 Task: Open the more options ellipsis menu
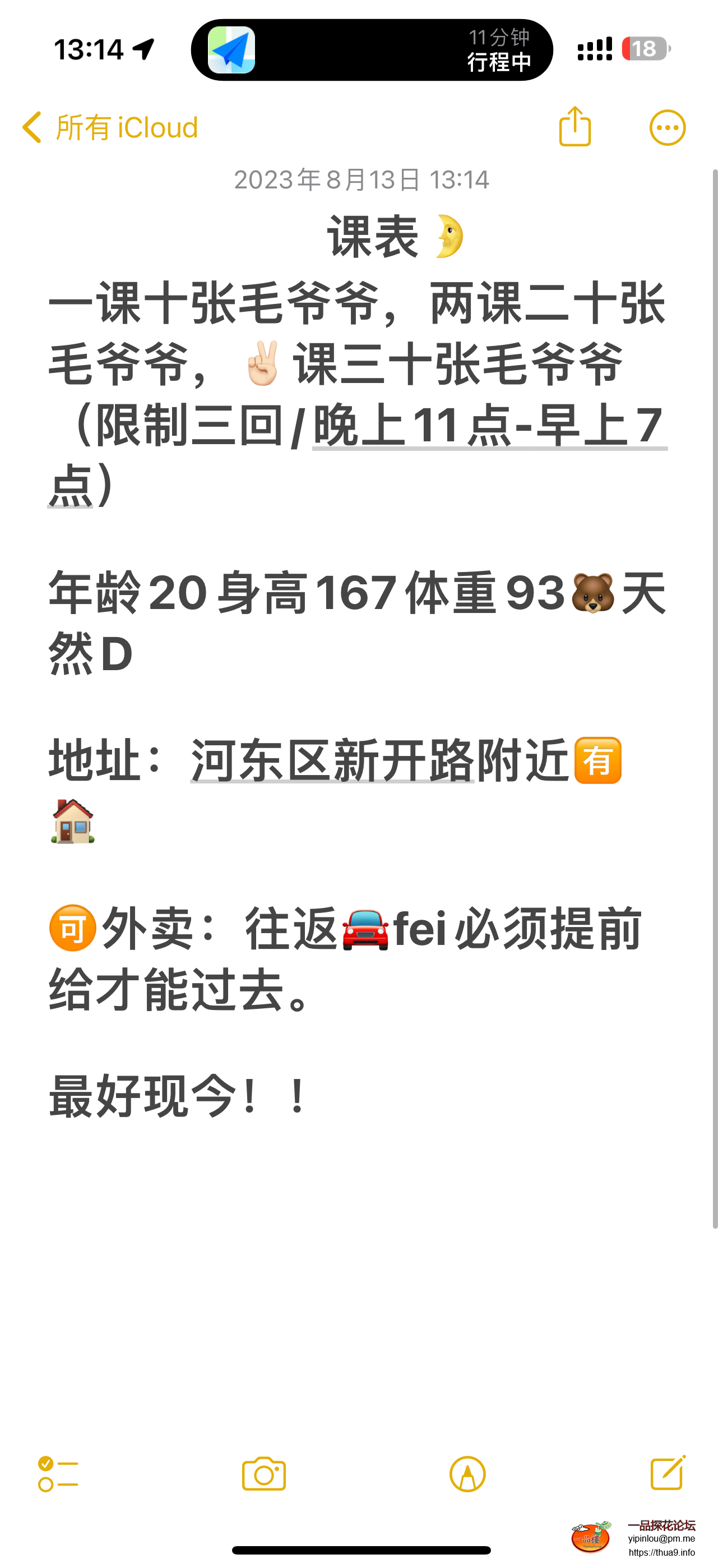point(667,127)
